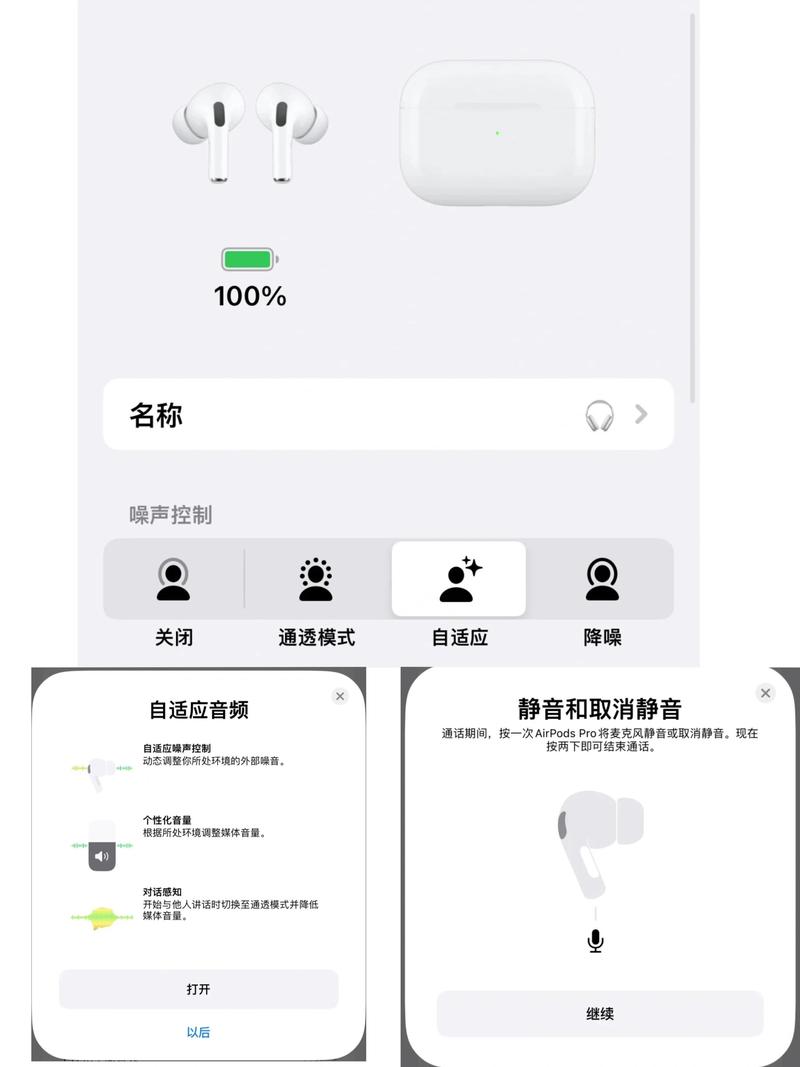Tap the microphone icon below the AirPod
Screen dimensions: 800x1067
coord(595,941)
